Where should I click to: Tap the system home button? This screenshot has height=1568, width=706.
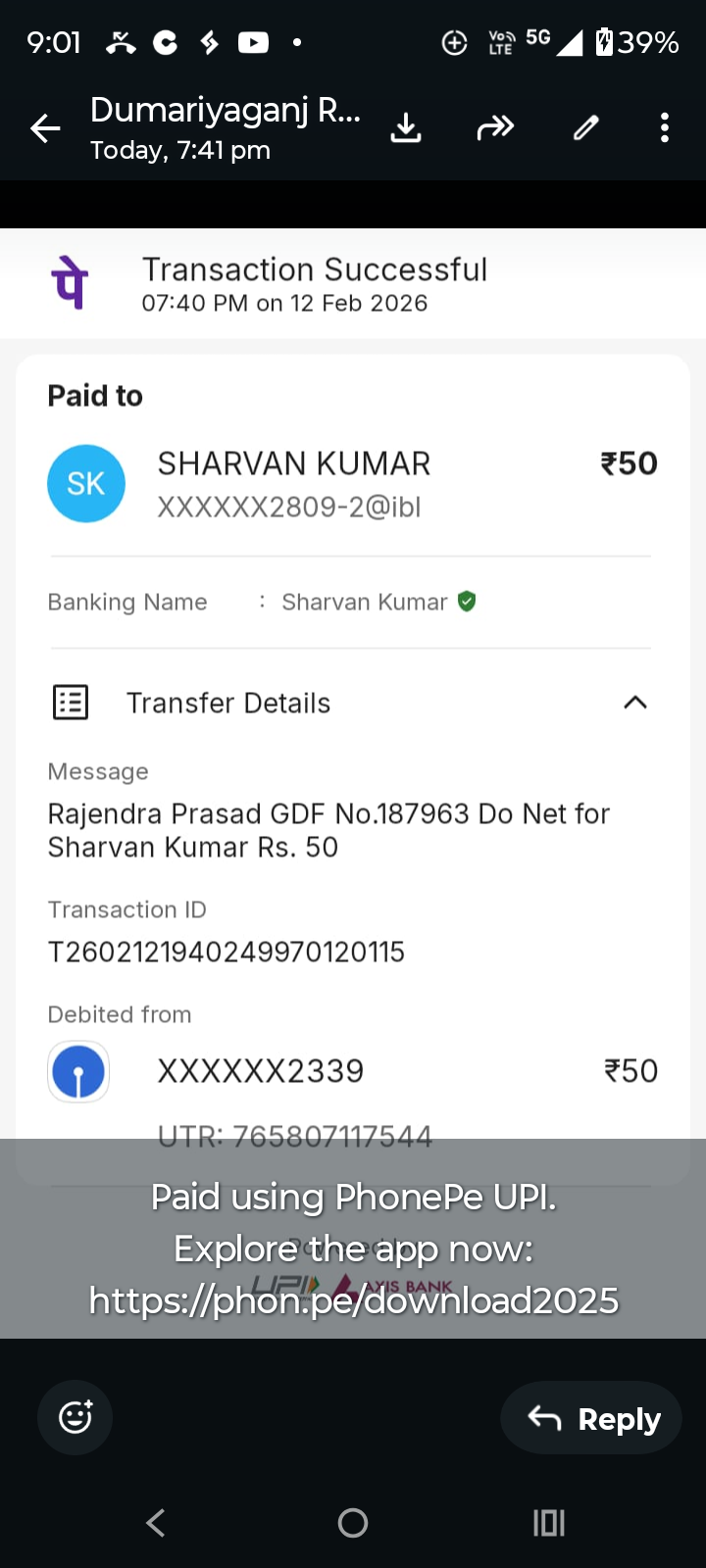(x=353, y=1522)
